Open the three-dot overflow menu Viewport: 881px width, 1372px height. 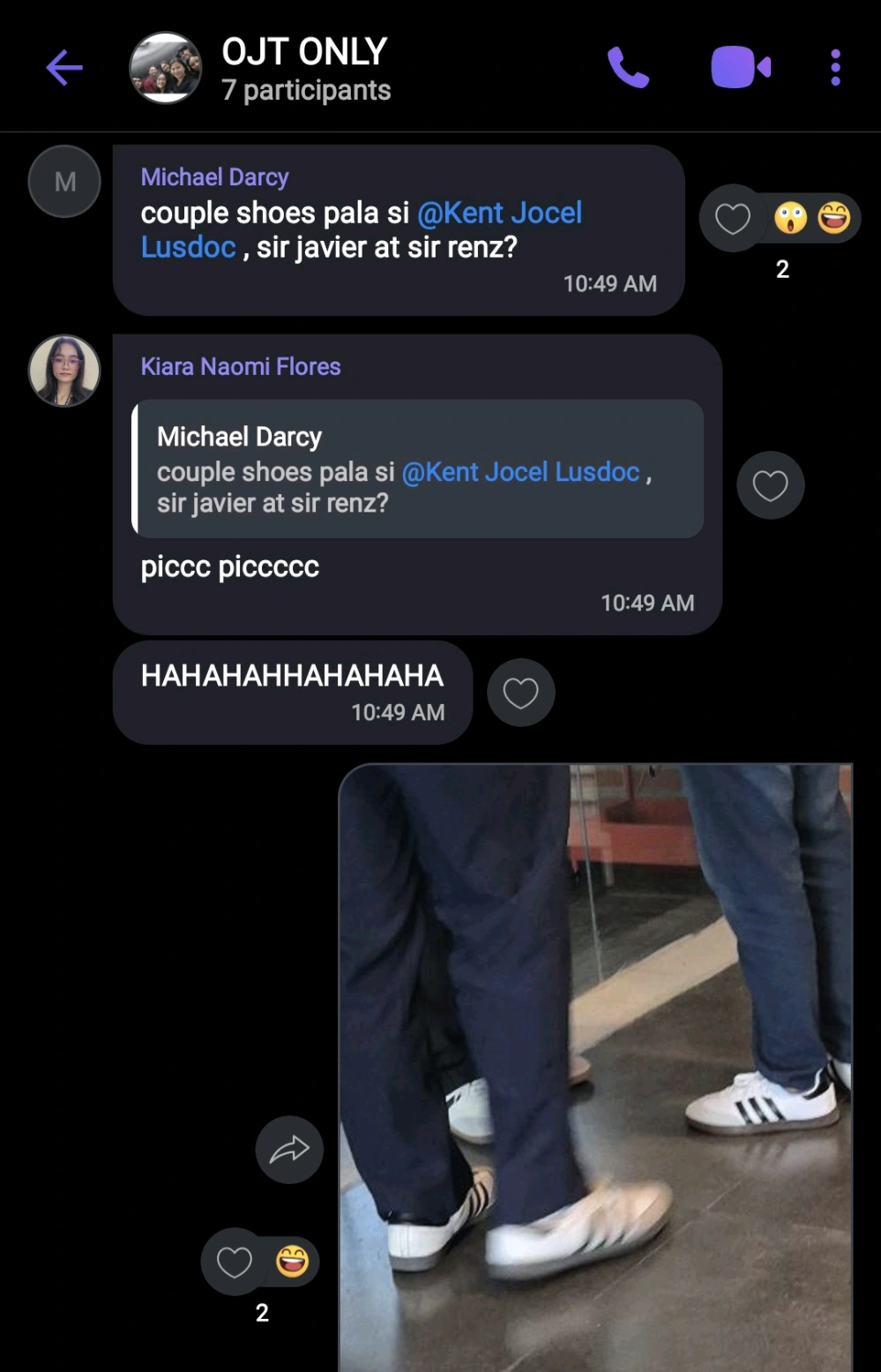(835, 68)
